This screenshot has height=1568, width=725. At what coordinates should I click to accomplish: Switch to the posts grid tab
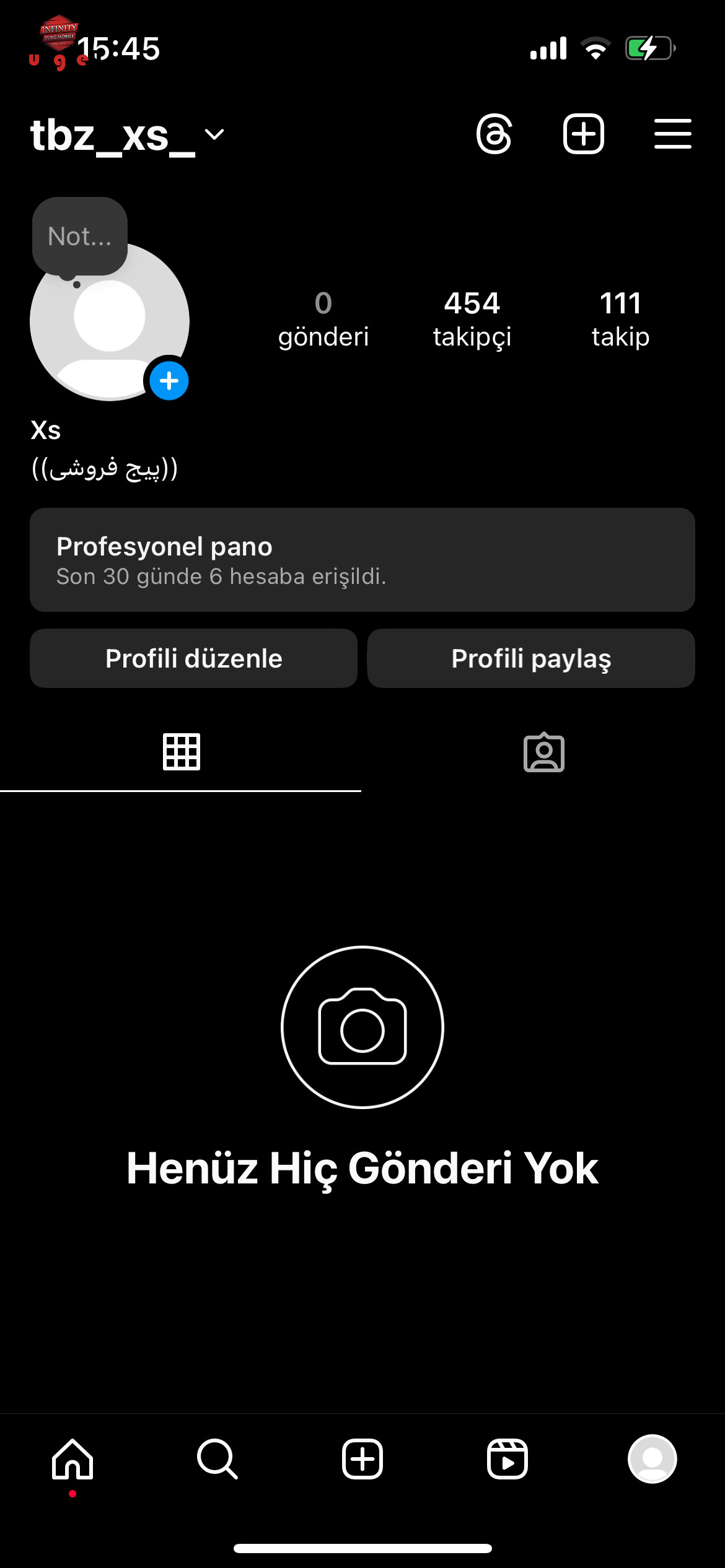(x=181, y=752)
